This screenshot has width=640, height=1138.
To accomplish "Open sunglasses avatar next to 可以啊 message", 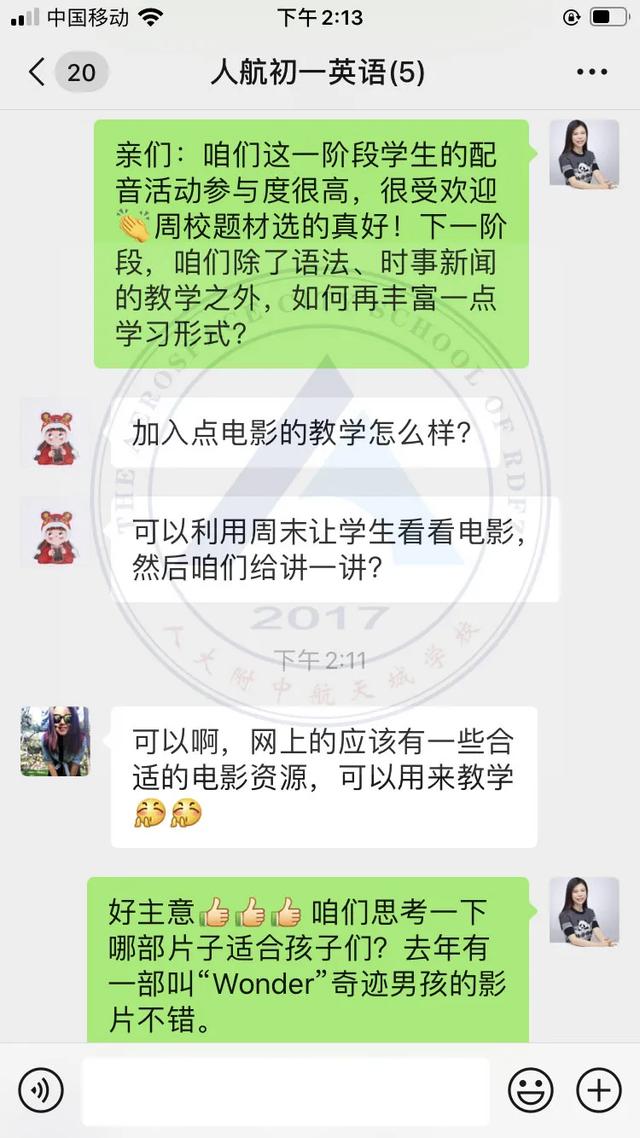I will pos(55,741).
